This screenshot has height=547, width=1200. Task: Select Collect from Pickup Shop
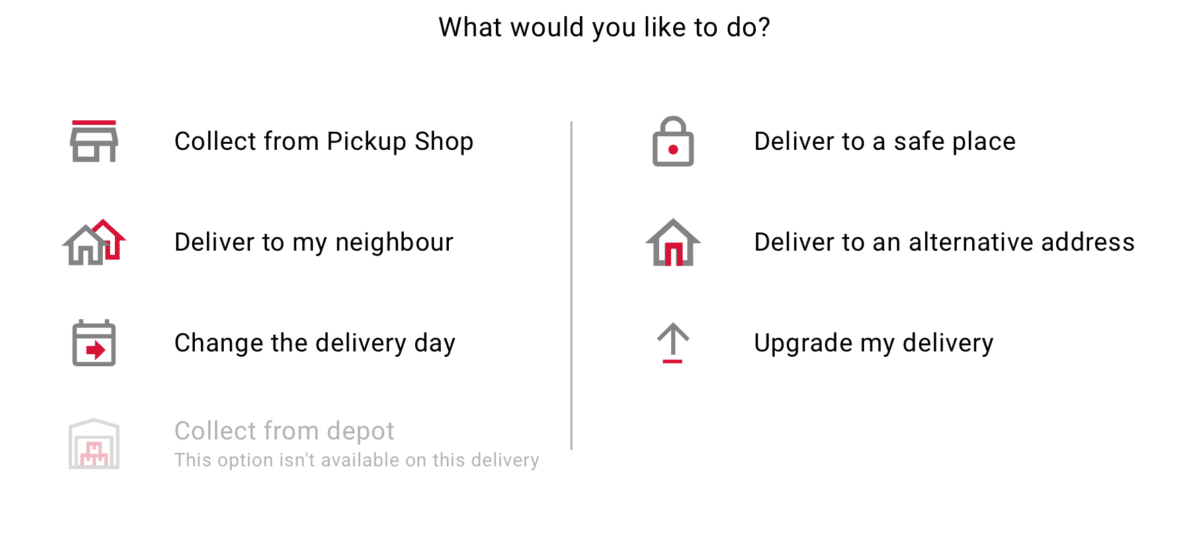[323, 142]
